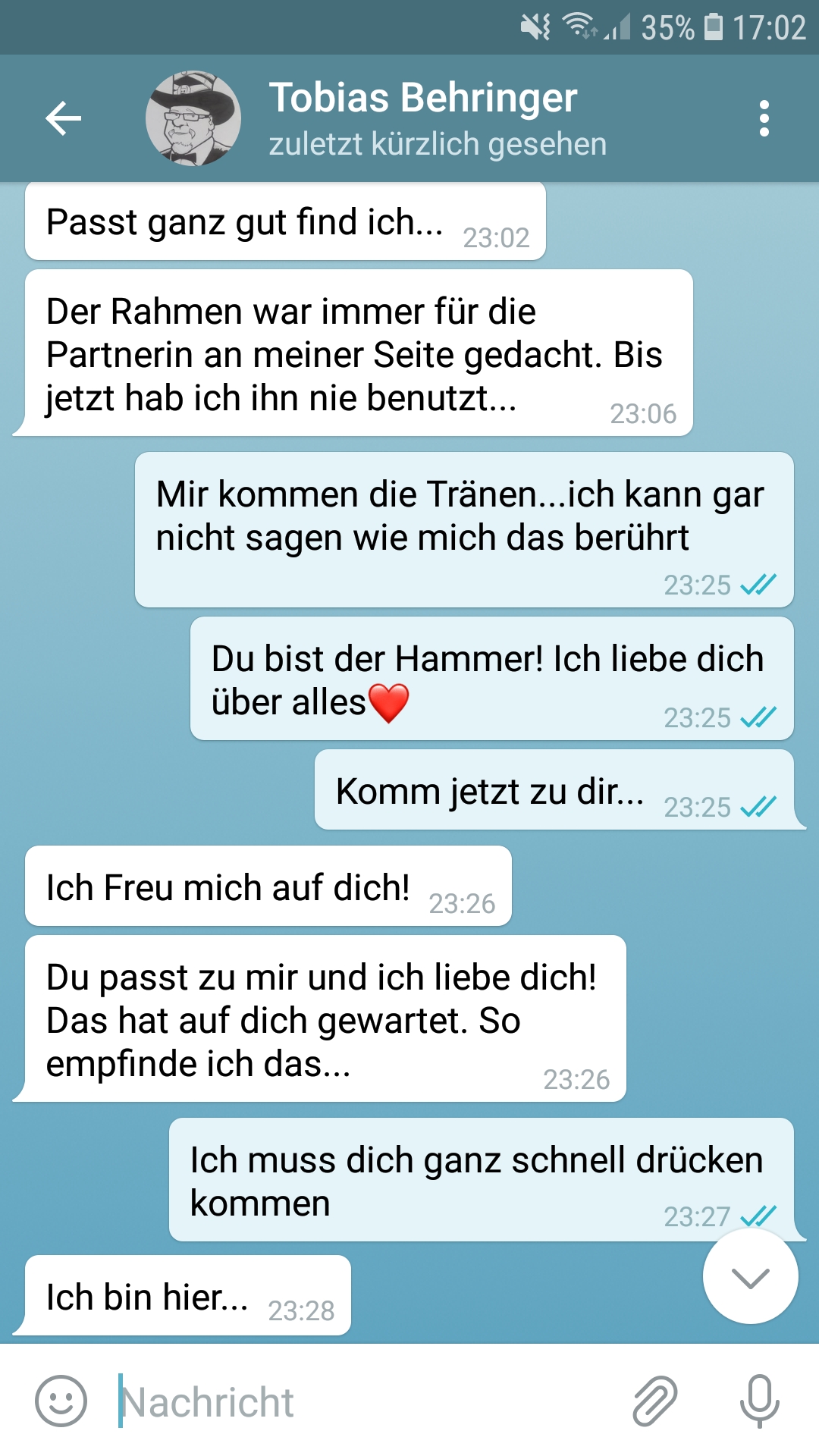Jump to the newest messages with the down arrow
Screen dimensions: 819x1456
(x=750, y=1277)
